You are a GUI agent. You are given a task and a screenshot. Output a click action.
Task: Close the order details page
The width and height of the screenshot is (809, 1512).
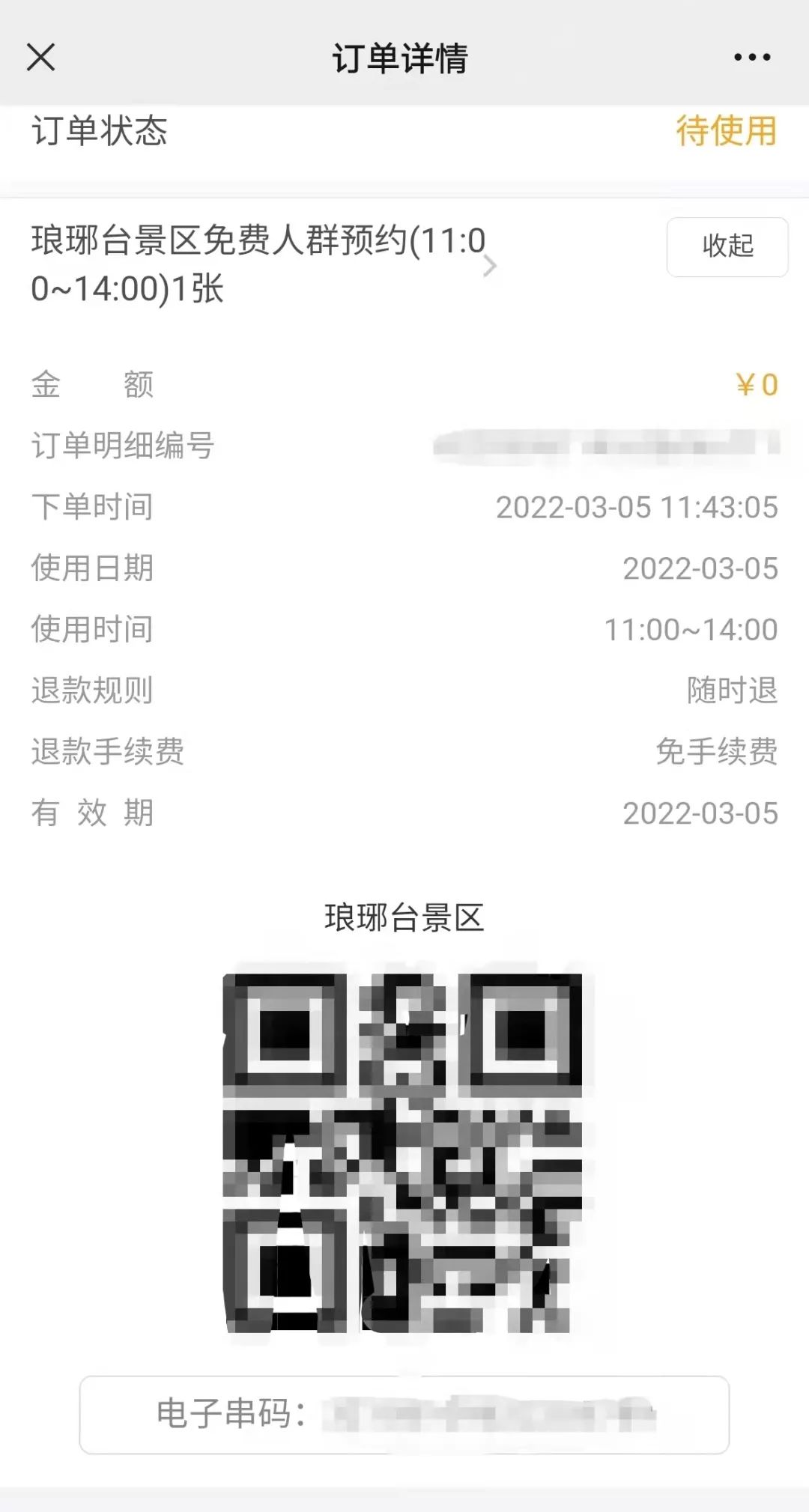click(40, 57)
